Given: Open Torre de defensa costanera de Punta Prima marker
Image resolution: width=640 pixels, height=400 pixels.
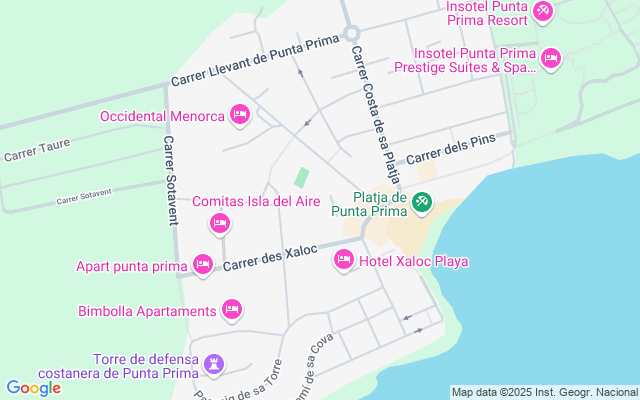Looking at the screenshot, I should pos(214,364).
